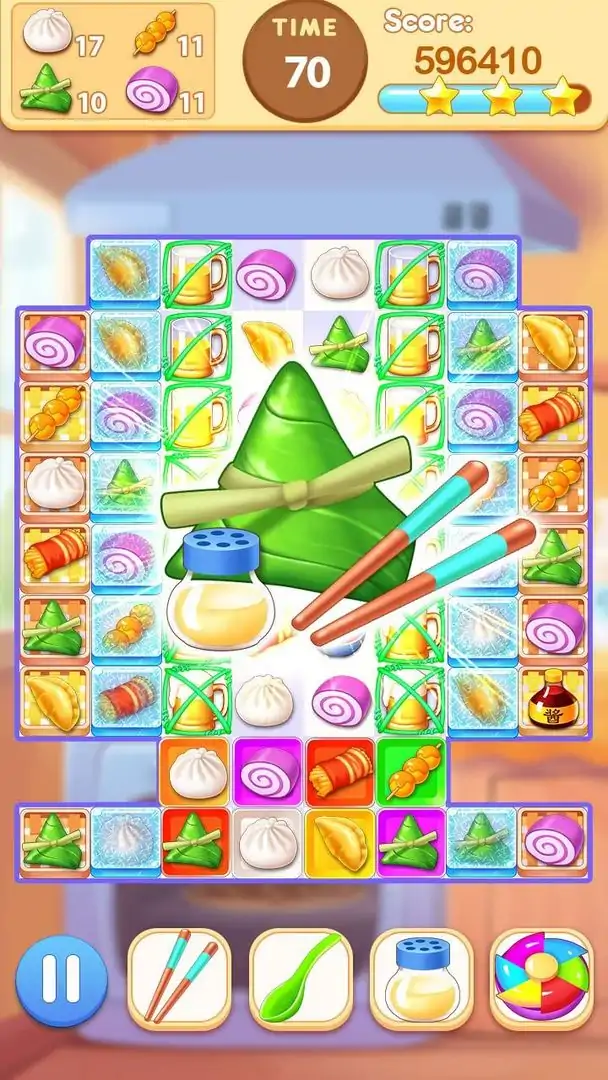Viewport: 608px width, 1080px height.
Task: Select the chopsticks booster
Action: click(180, 976)
